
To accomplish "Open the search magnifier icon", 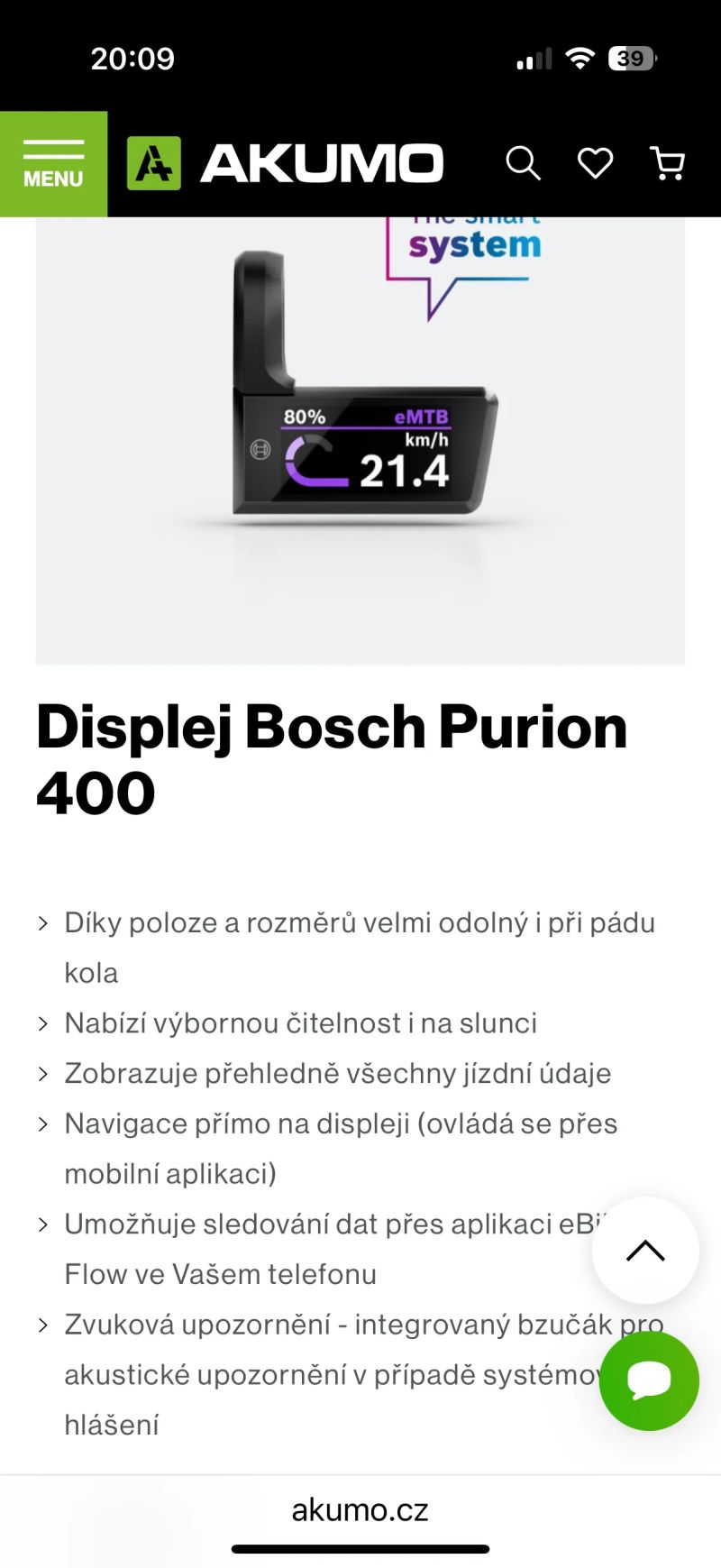I will 523,164.
